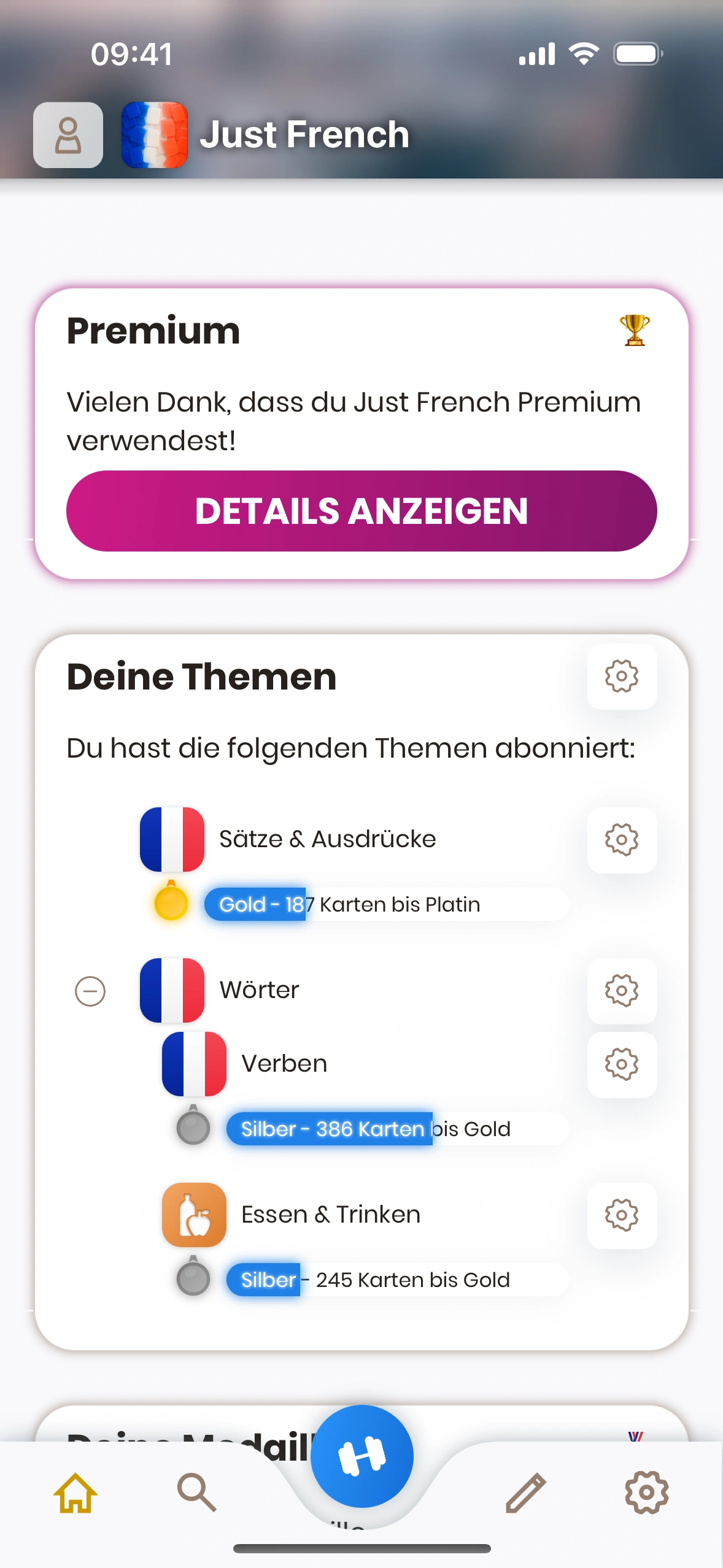This screenshot has height=1568, width=723.
Task: Open the profile icon in the header
Action: [68, 135]
